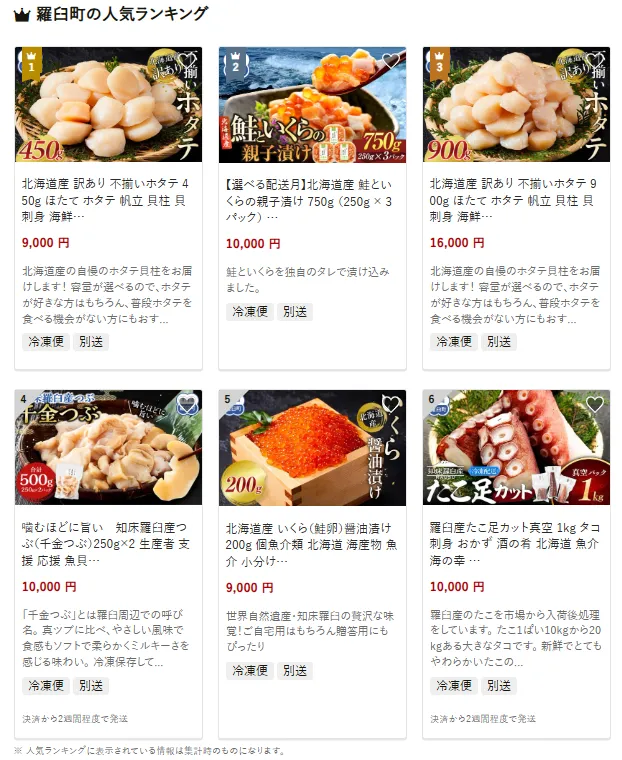Favorite the 鮭といくらの親子漬け item with its heart
Viewport: 622px width, 760px height.
click(391, 62)
